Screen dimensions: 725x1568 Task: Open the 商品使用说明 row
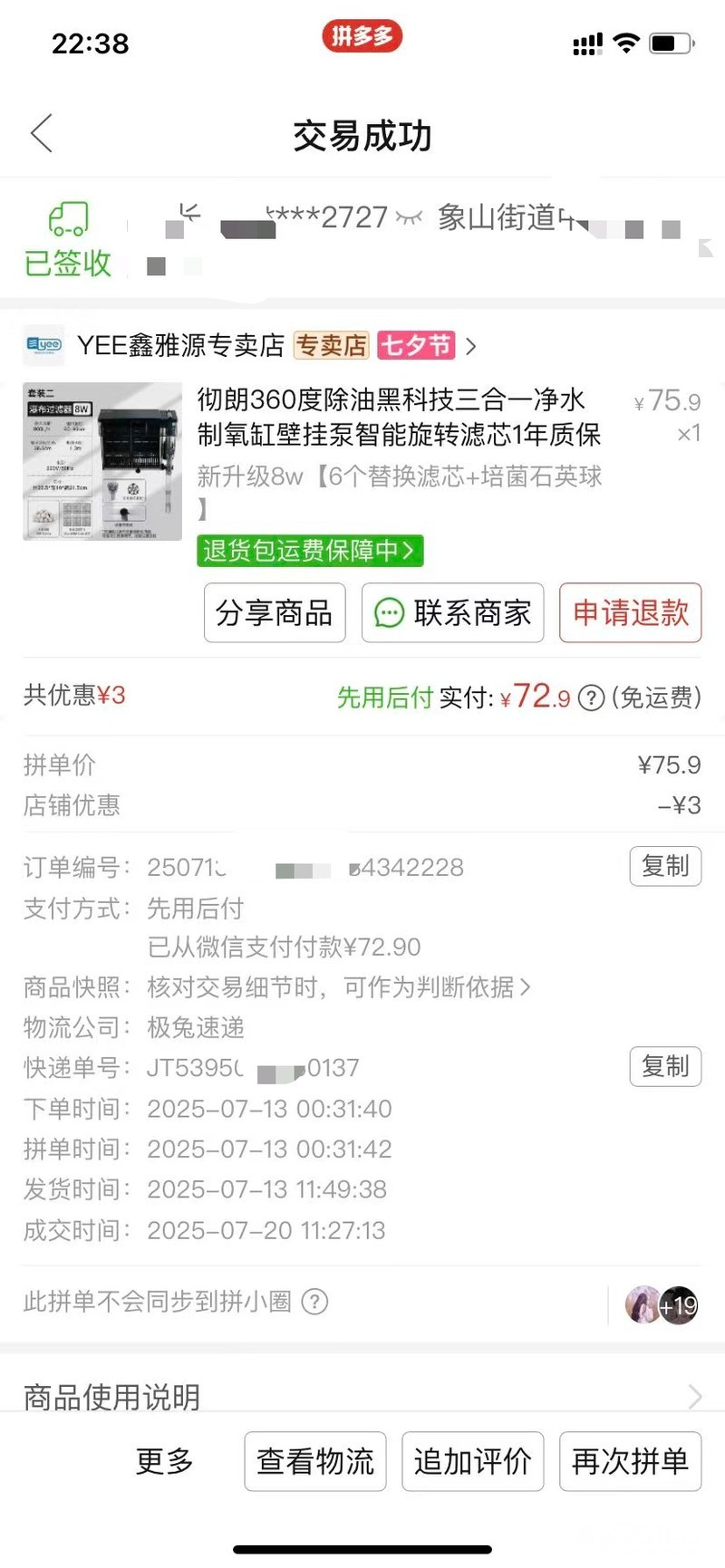pyautogui.click(x=362, y=1396)
